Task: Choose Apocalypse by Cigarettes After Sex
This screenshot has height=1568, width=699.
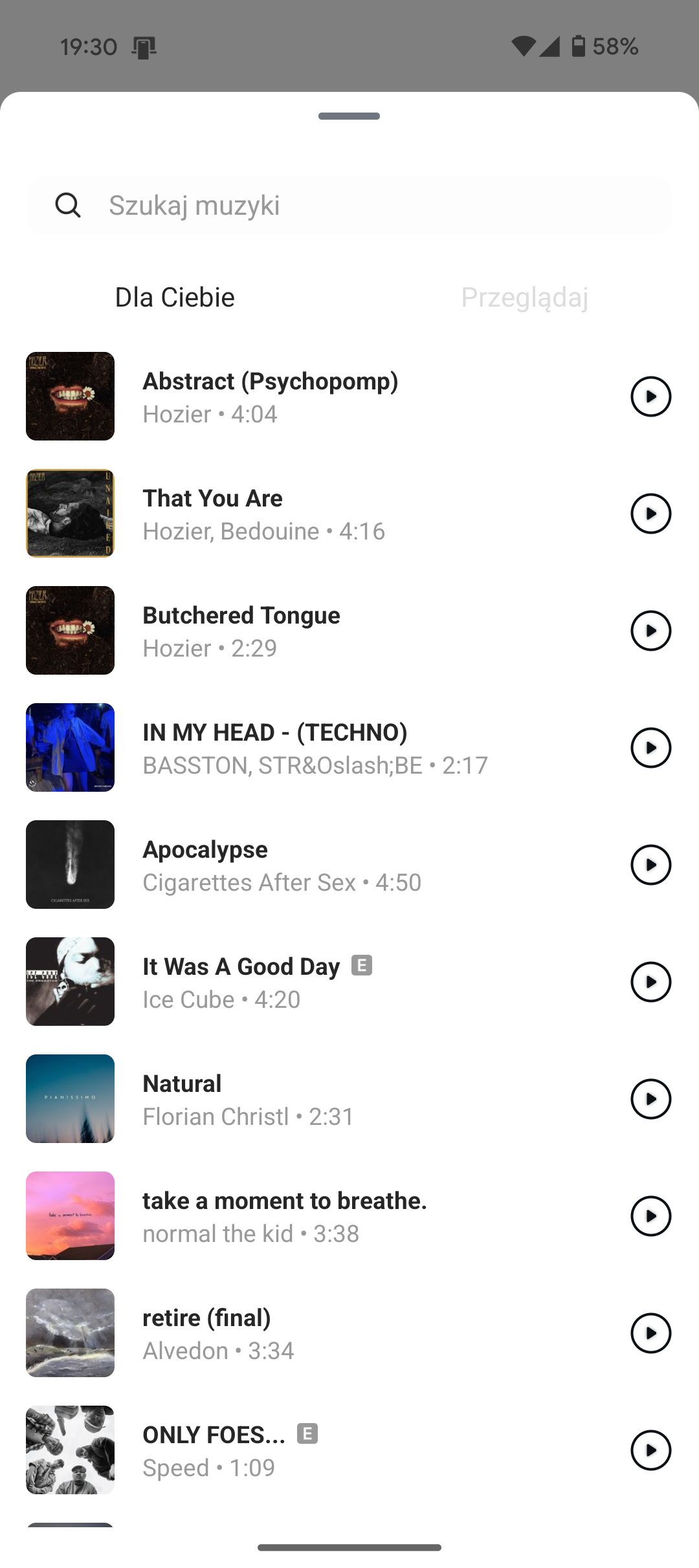Action: (x=349, y=865)
